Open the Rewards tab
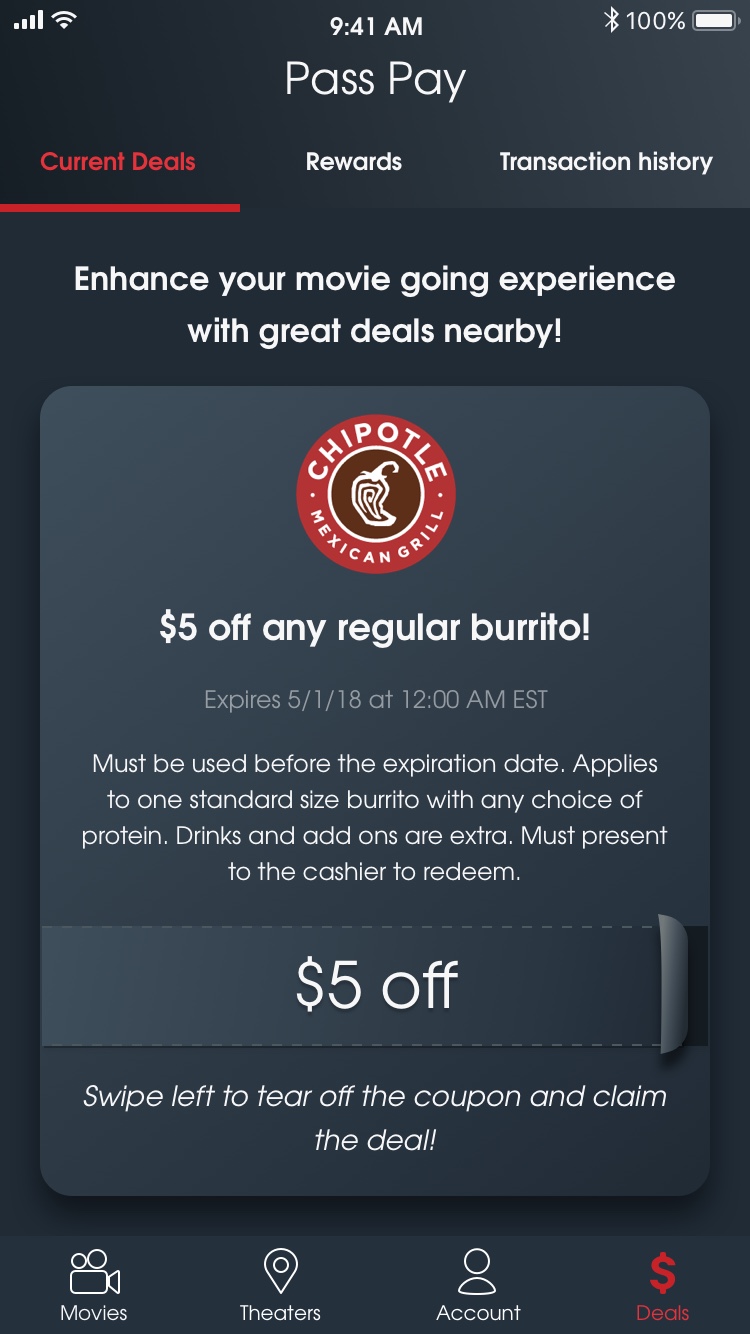Viewport: 750px width, 1334px height. pos(353,162)
